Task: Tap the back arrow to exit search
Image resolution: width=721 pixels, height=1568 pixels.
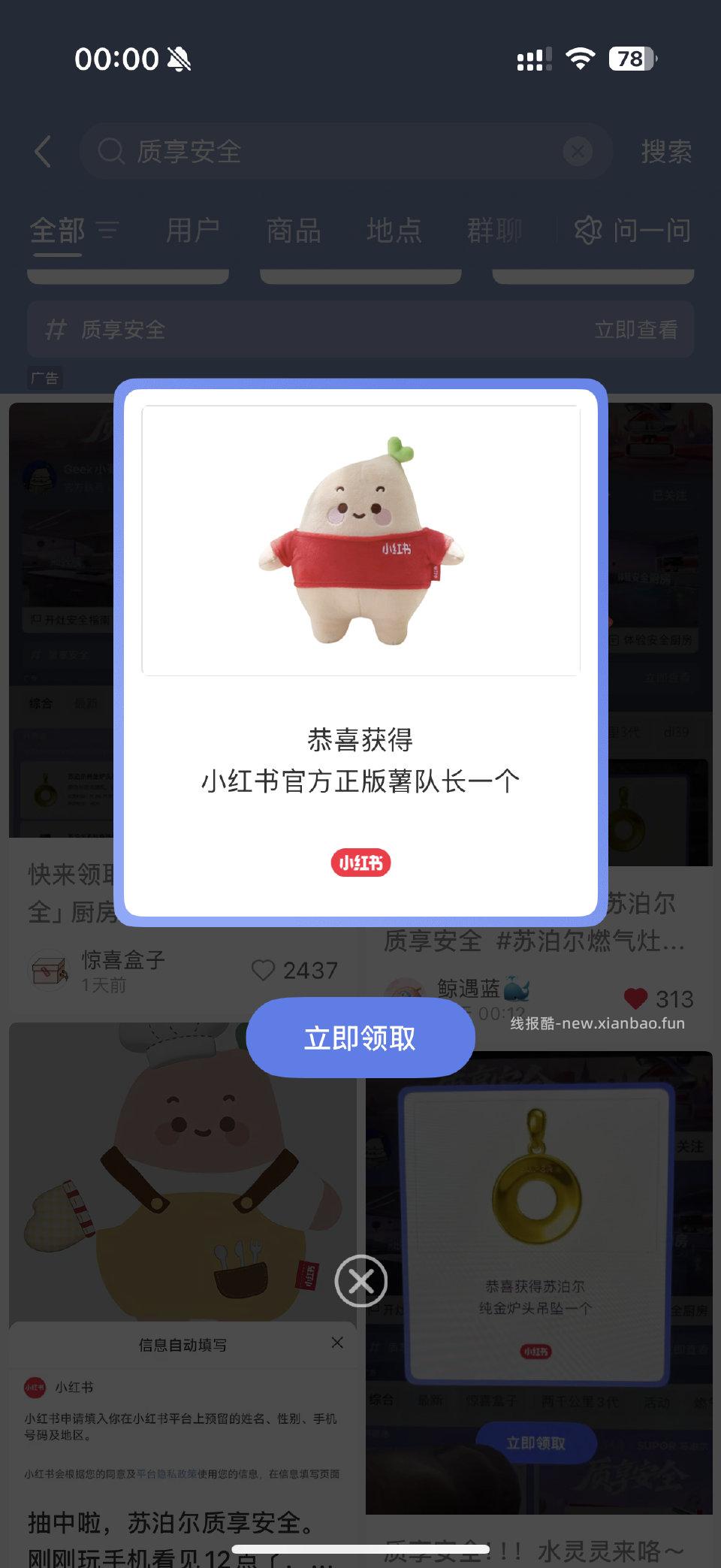Action: pyautogui.click(x=43, y=152)
